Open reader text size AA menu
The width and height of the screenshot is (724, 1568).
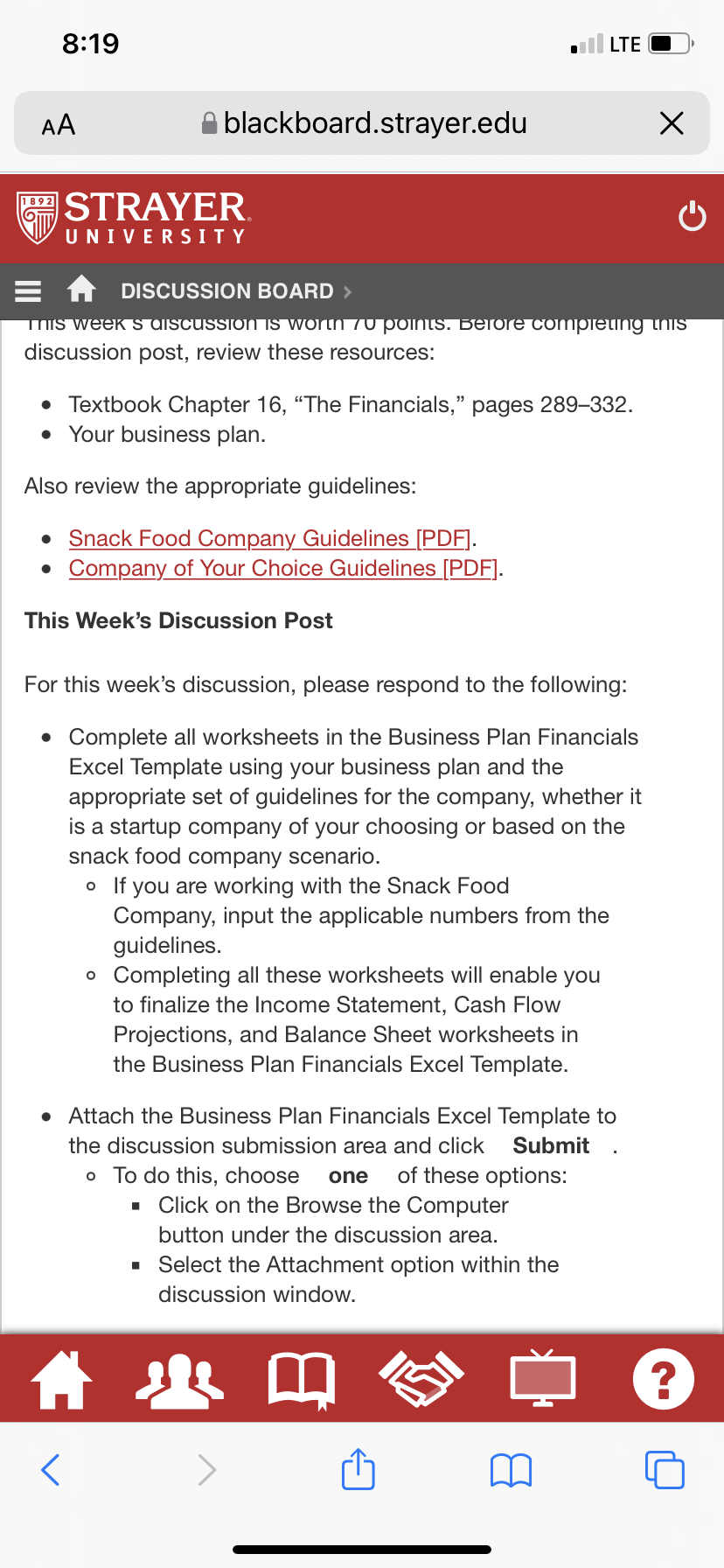pyautogui.click(x=59, y=124)
